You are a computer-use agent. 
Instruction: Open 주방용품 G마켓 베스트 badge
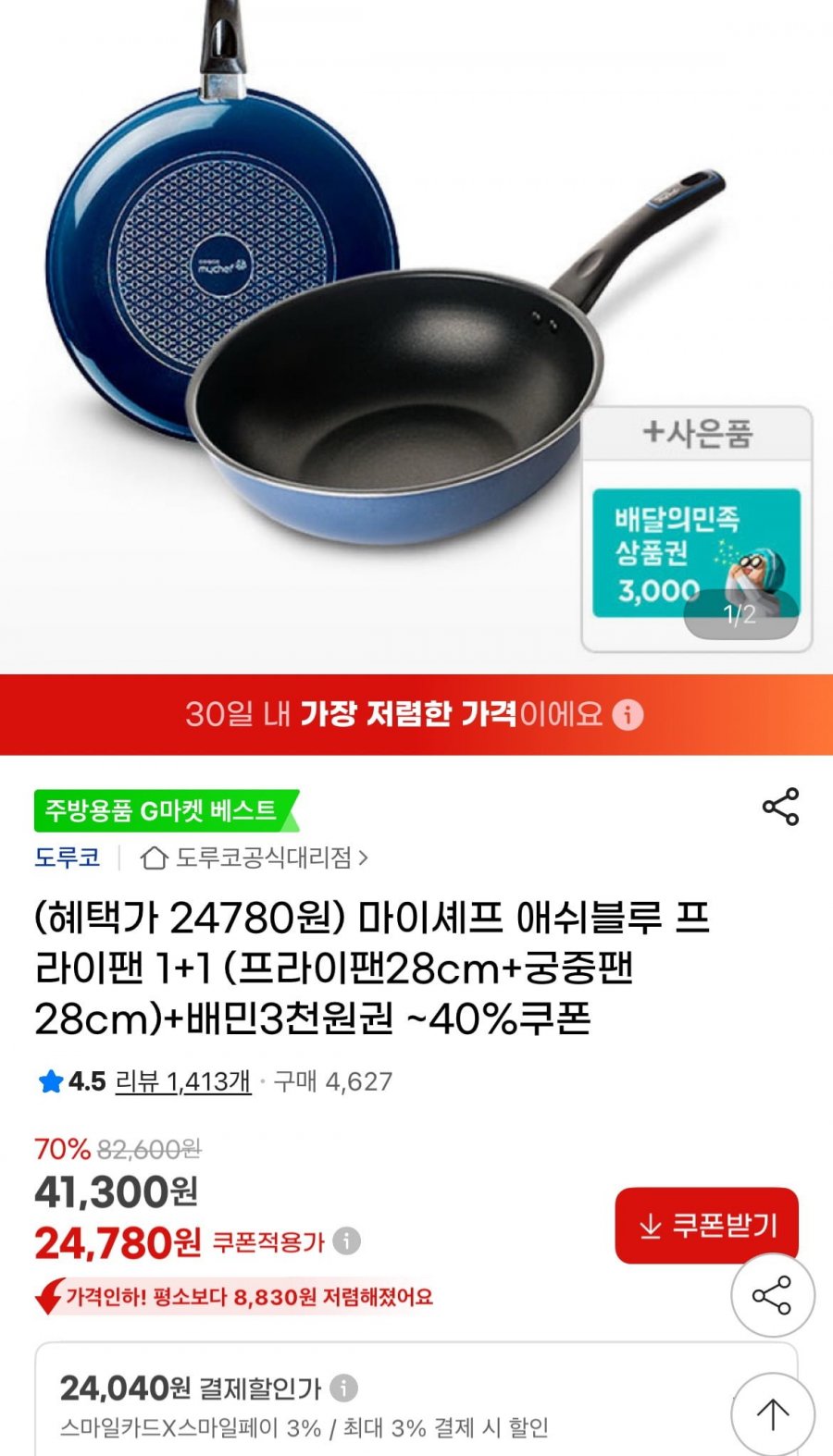tap(163, 810)
